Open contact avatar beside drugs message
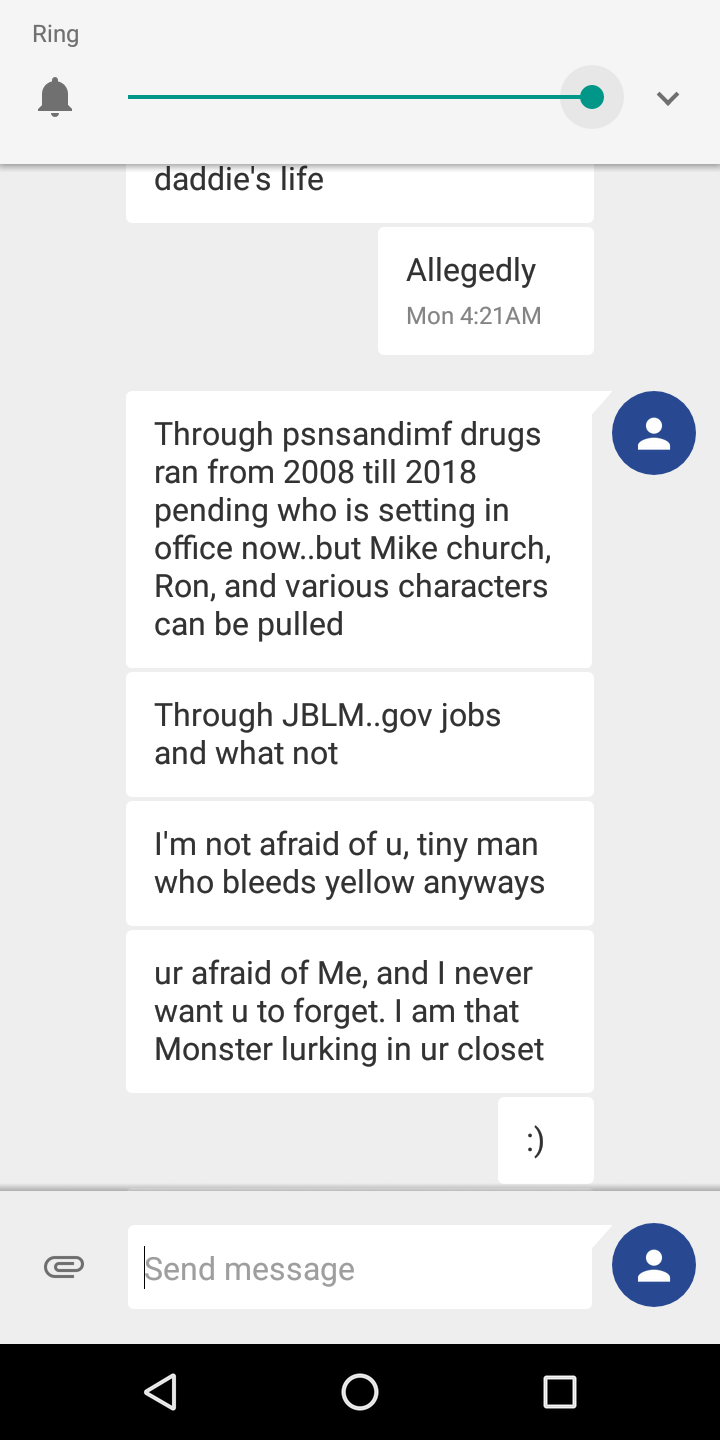The image size is (720, 1440). click(653, 433)
